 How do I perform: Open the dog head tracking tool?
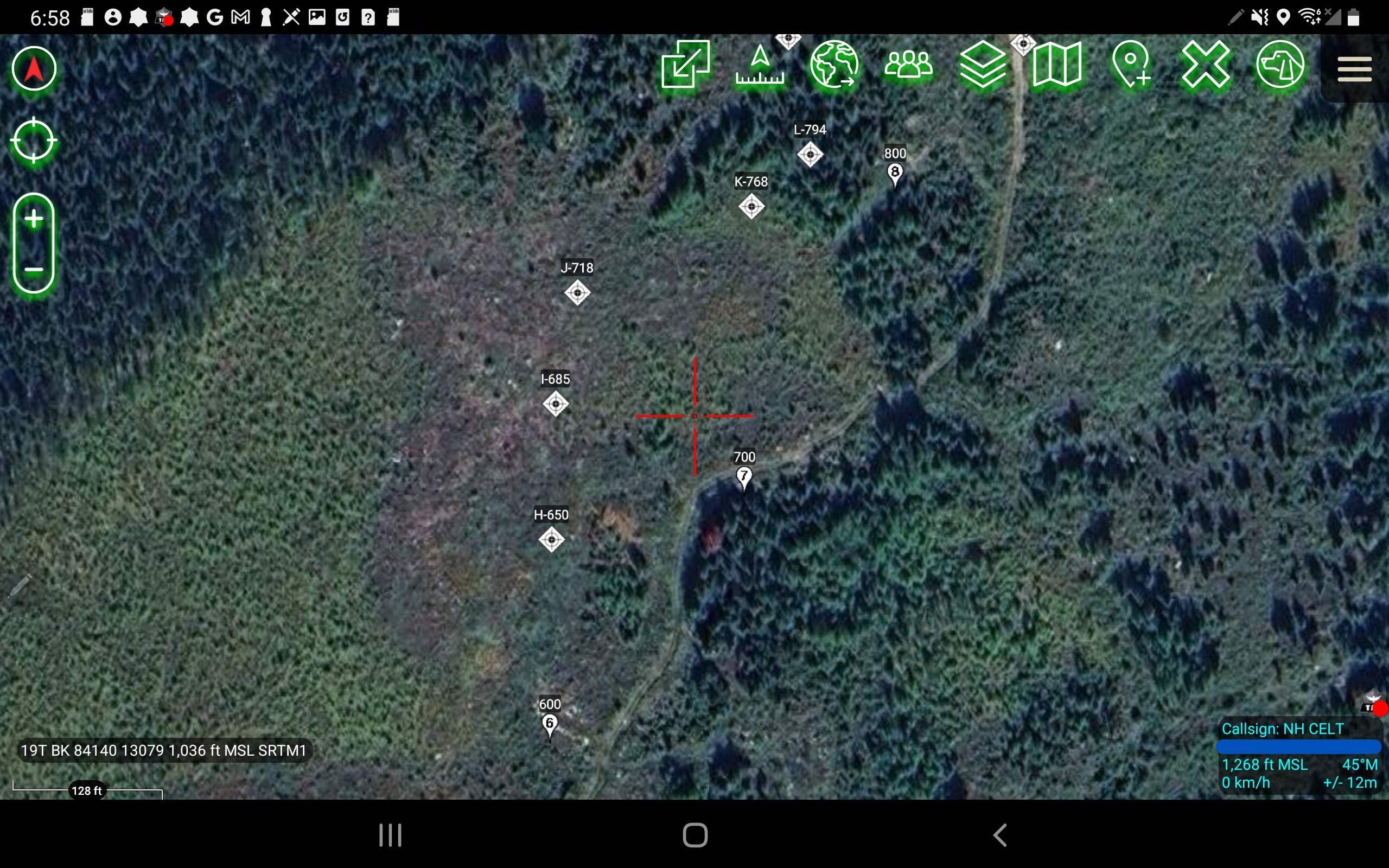tap(1280, 65)
